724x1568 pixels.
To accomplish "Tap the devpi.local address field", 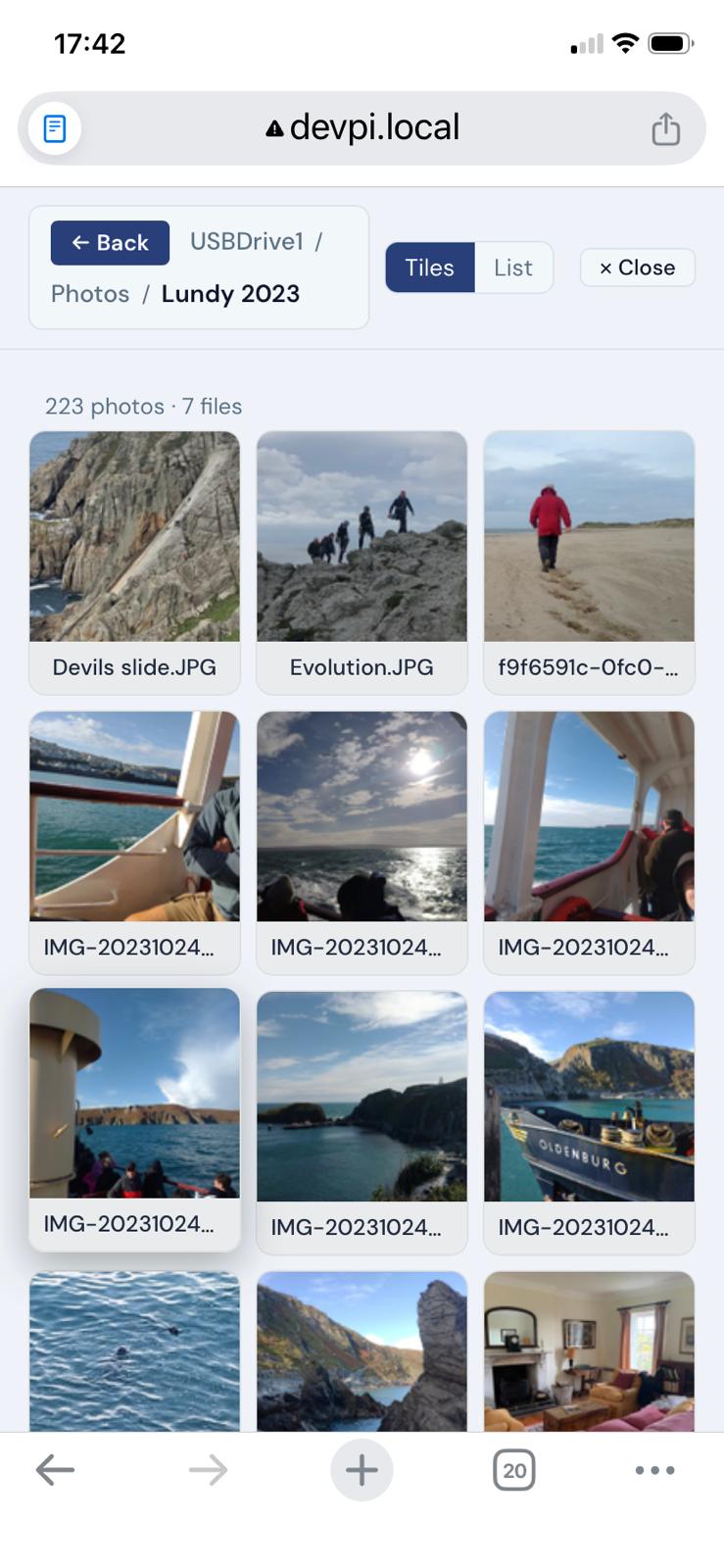I will [362, 128].
